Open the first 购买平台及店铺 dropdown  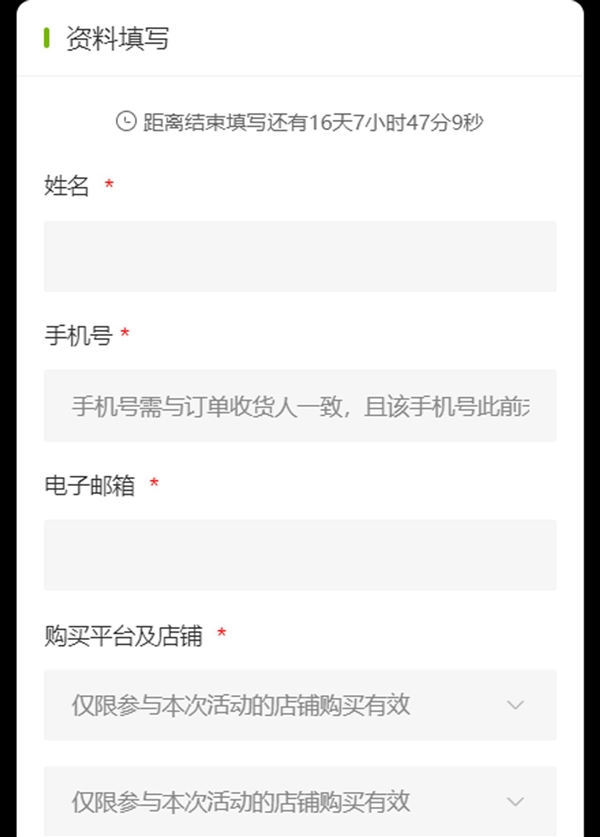coord(300,705)
